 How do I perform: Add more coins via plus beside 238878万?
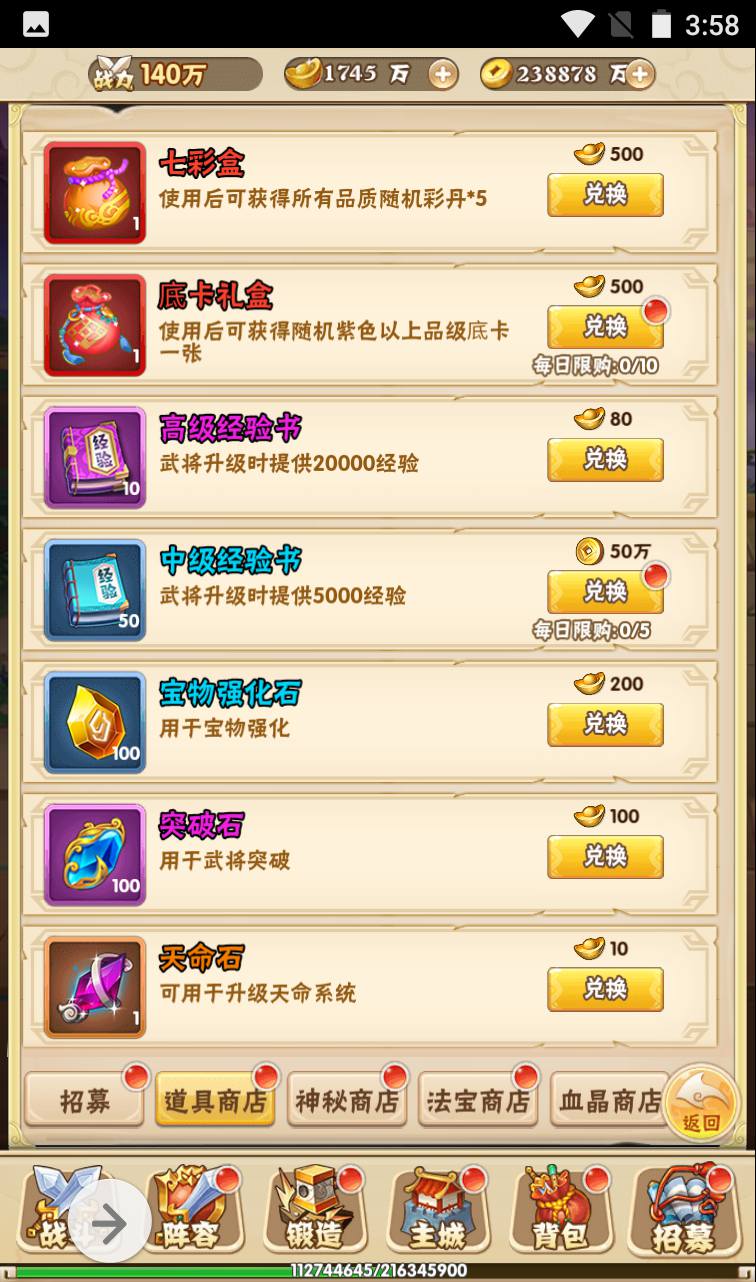tap(639, 74)
